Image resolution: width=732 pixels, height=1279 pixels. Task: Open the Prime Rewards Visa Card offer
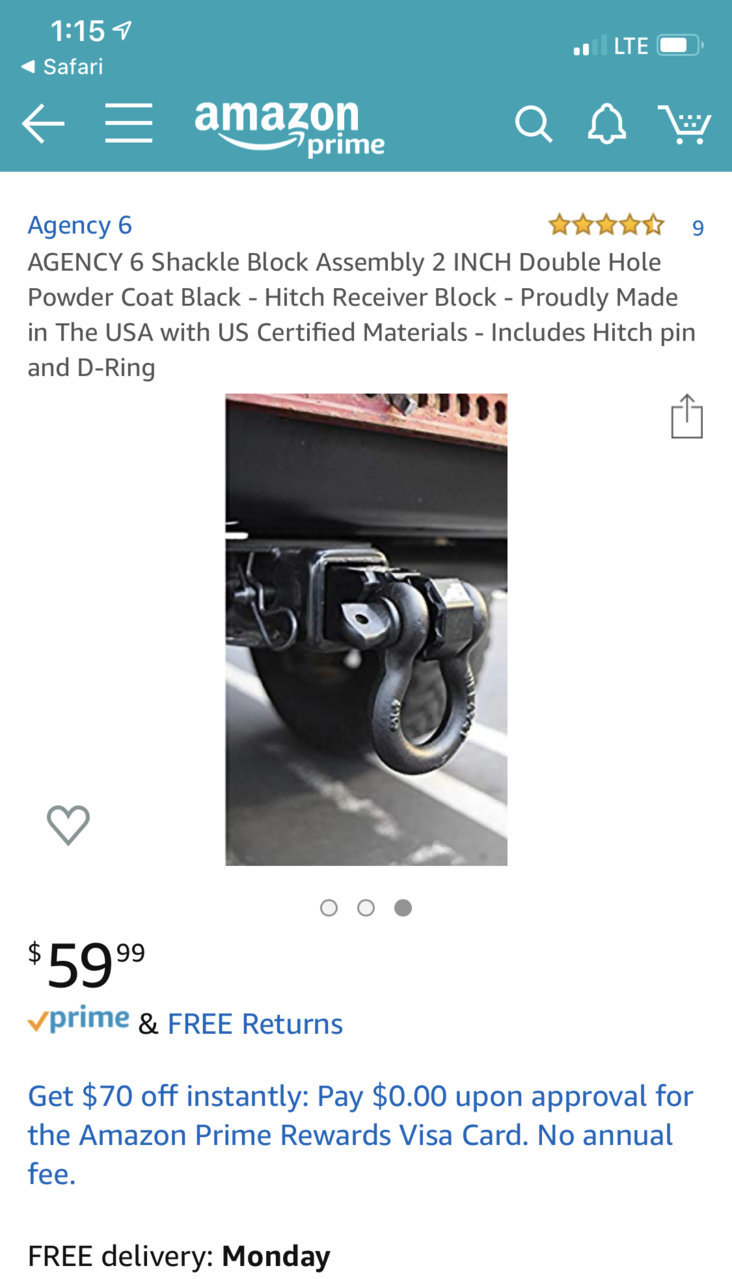(x=360, y=1135)
